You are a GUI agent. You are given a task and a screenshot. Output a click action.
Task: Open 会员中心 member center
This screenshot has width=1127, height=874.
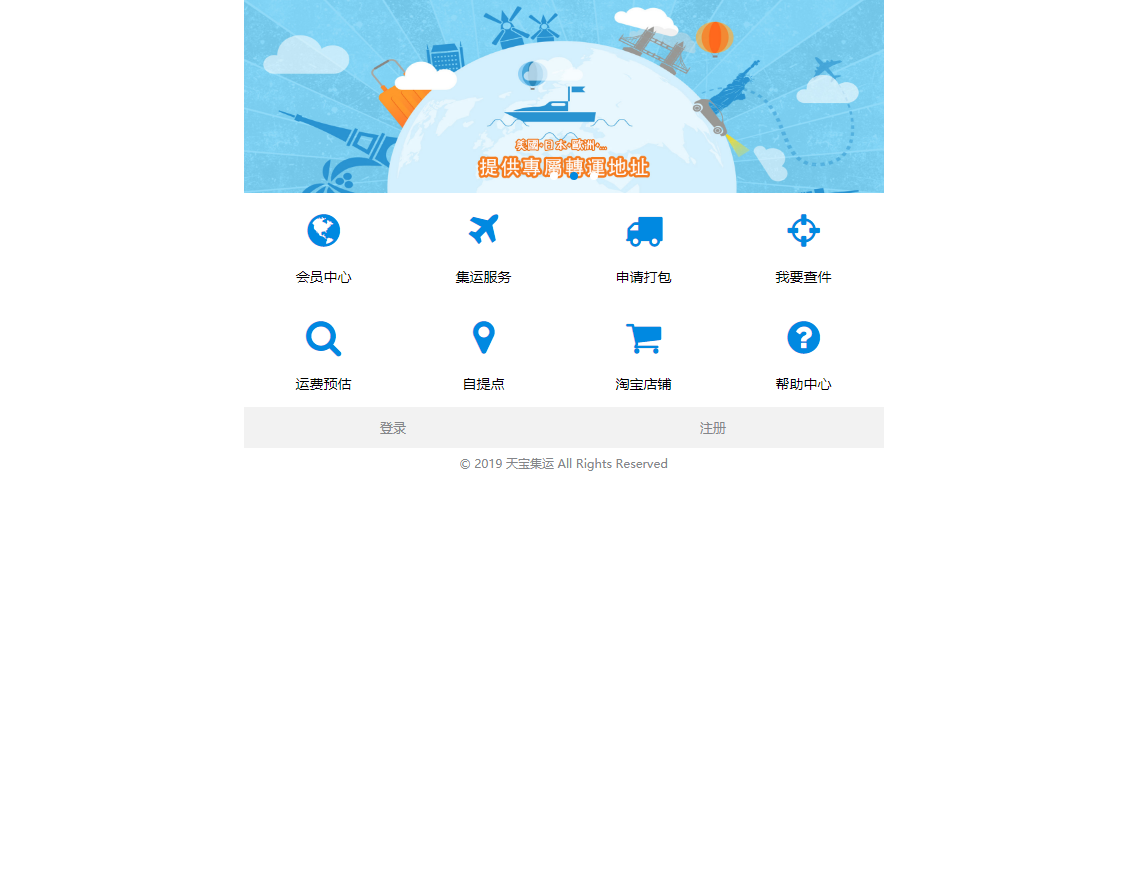pyautogui.click(x=323, y=247)
